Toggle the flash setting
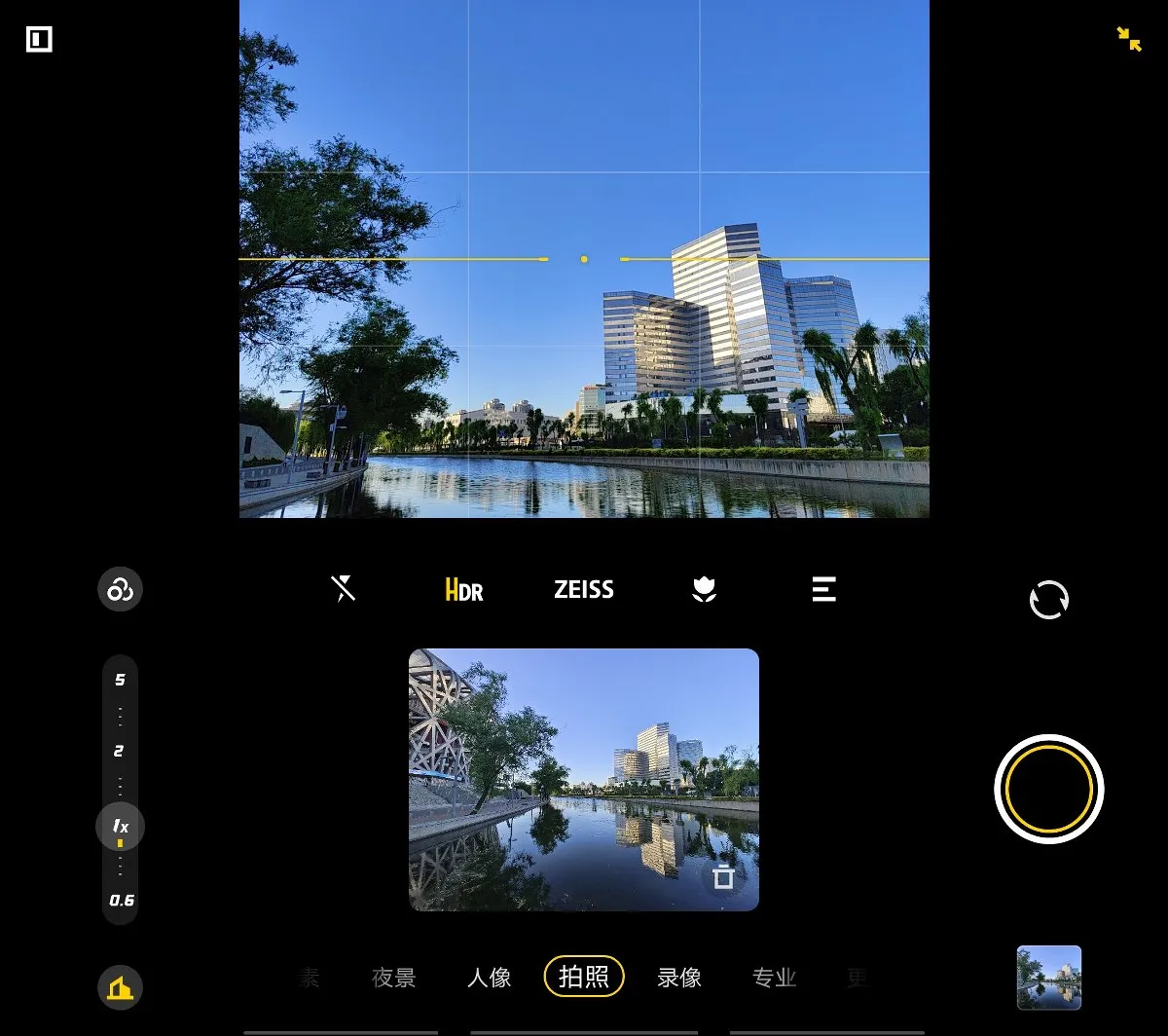The image size is (1168, 1036). point(343,589)
